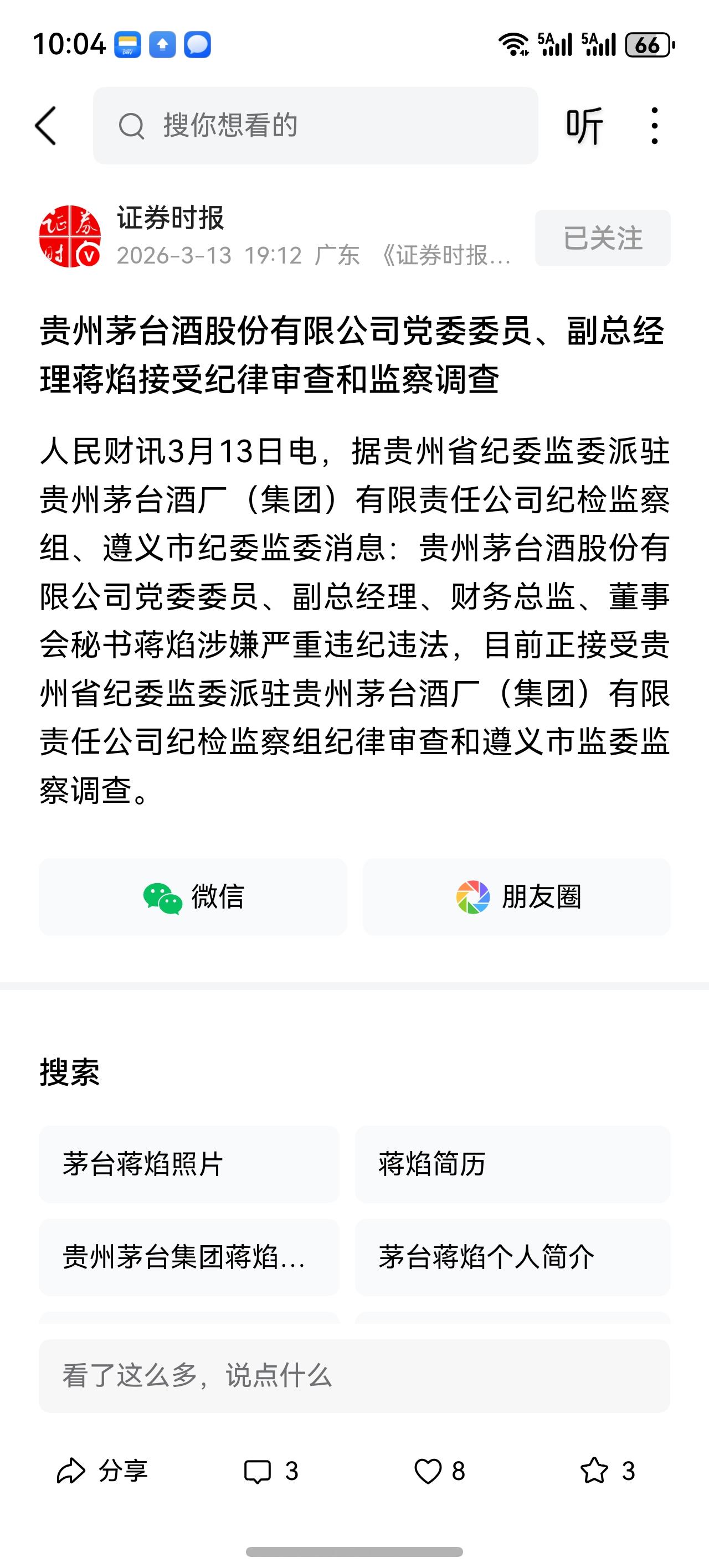Screen dimensions: 709x1568
Task: Open comments via the comment bubble icon
Action: 268,1472
